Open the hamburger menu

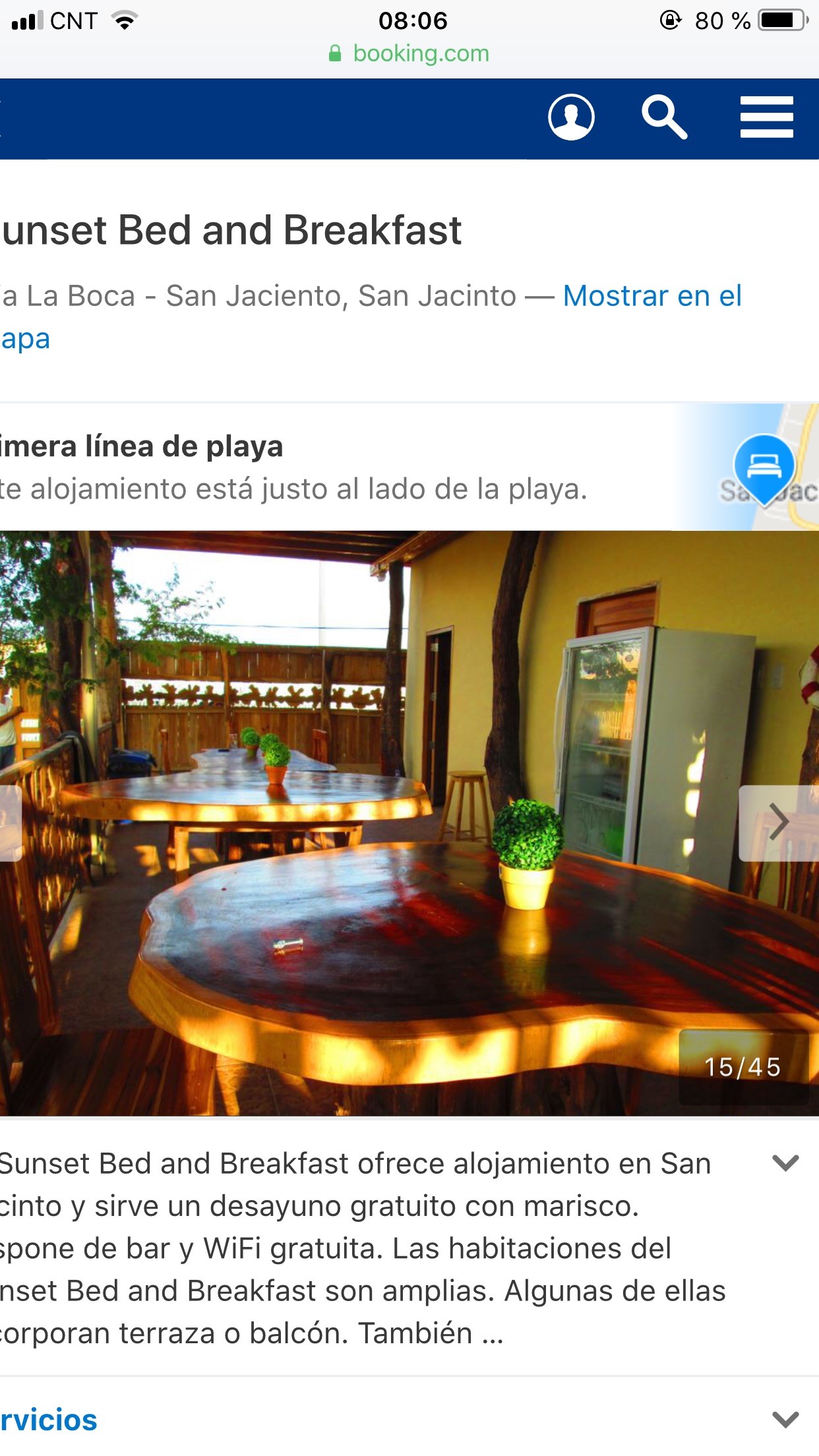point(766,117)
